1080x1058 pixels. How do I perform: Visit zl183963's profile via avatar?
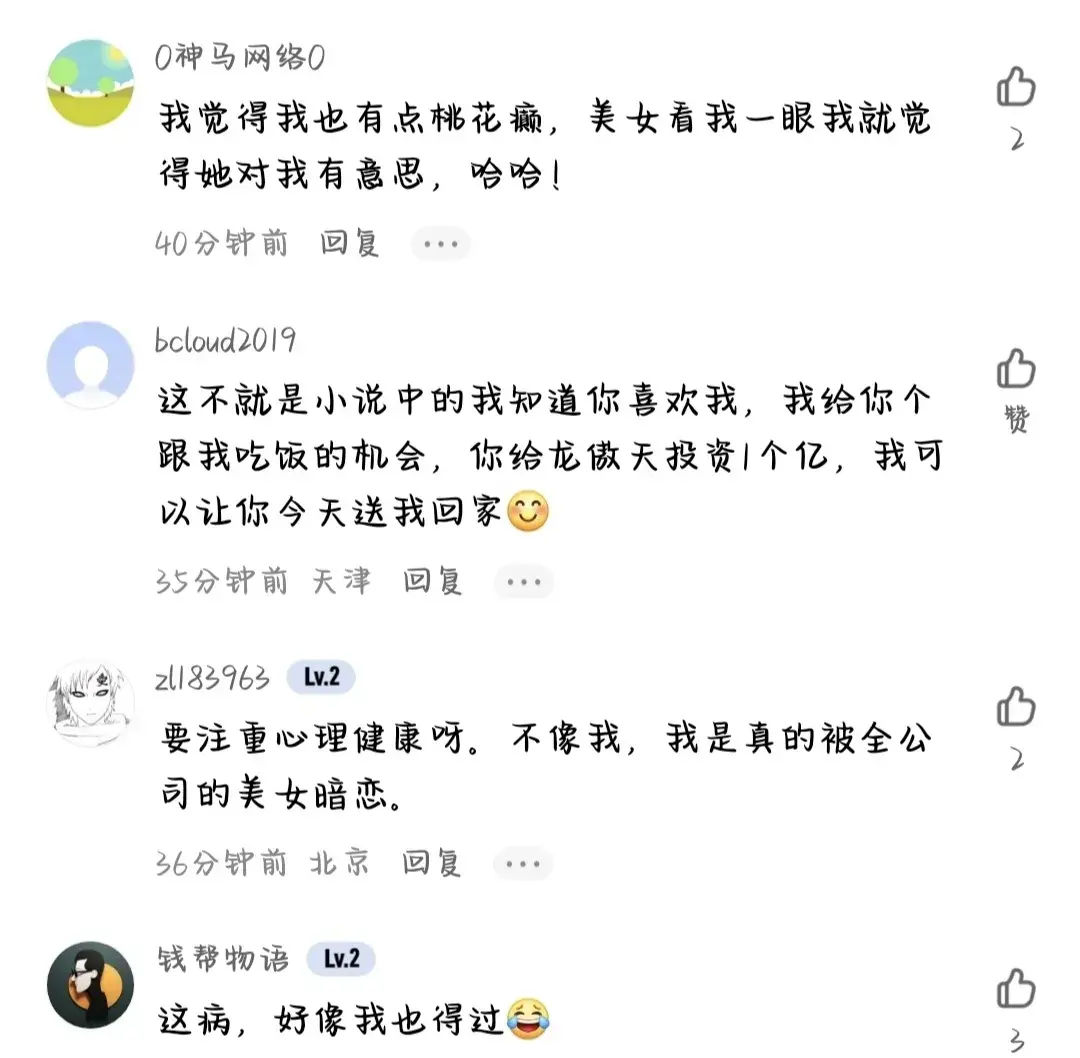91,703
